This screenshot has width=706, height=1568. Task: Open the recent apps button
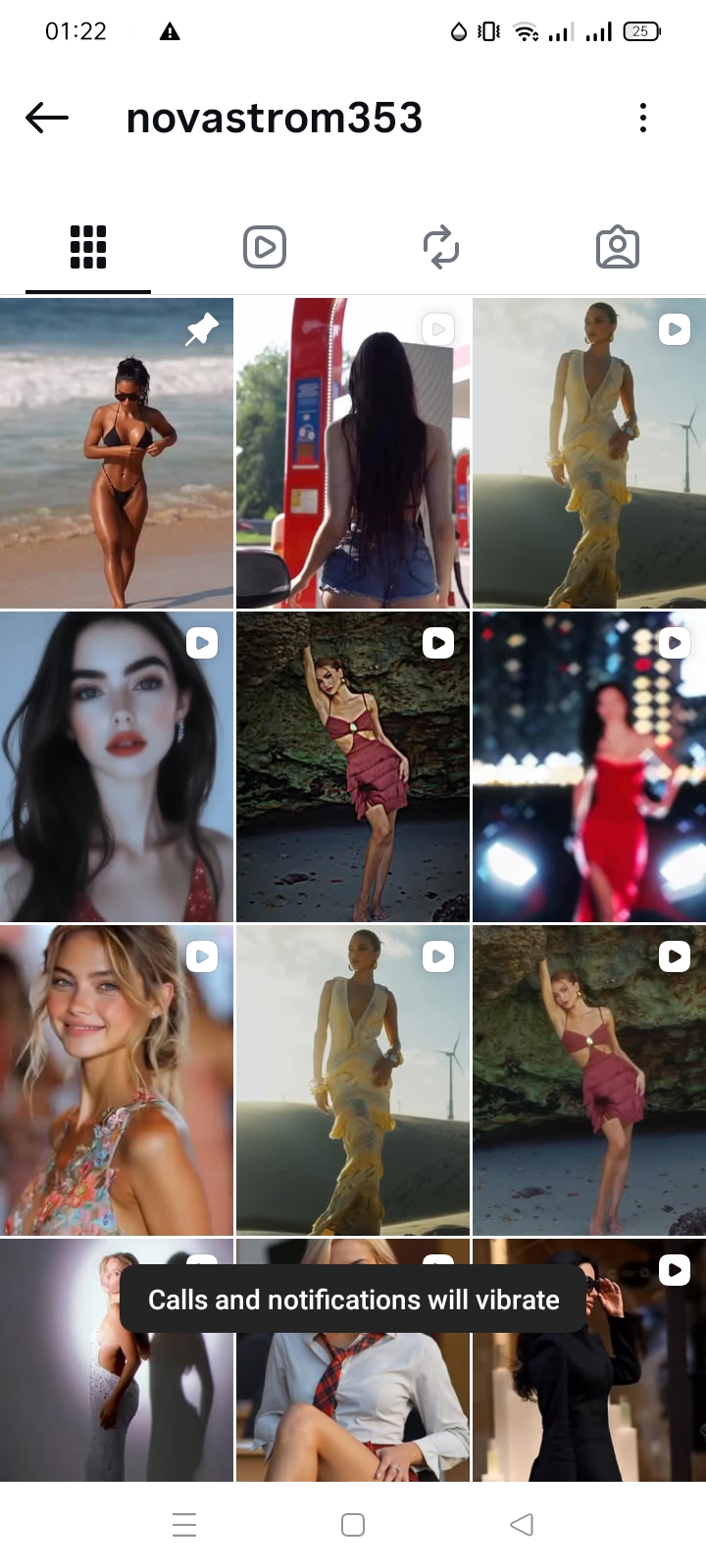[184, 1525]
